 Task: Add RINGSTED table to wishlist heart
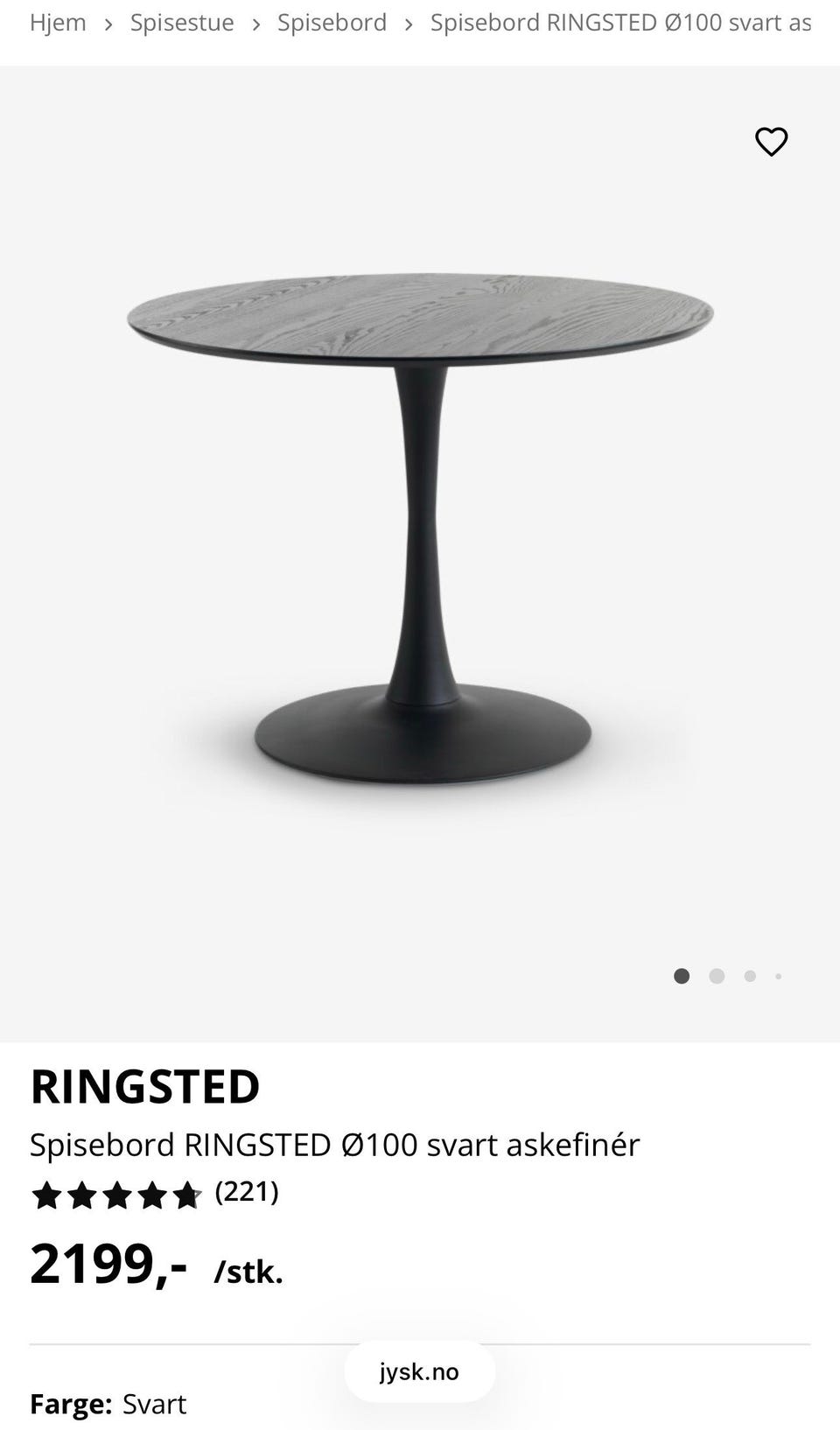(771, 142)
